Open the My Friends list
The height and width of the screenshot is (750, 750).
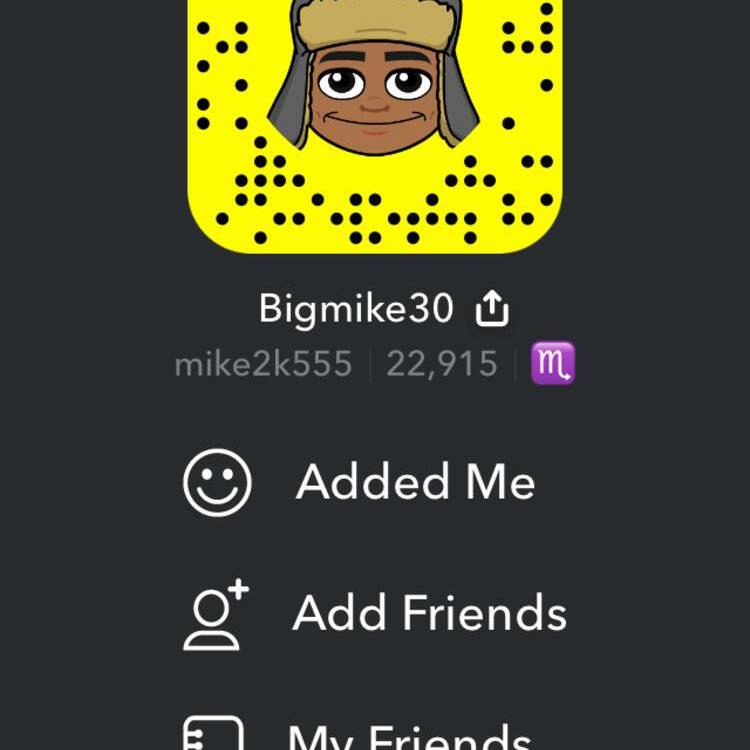[x=408, y=736]
